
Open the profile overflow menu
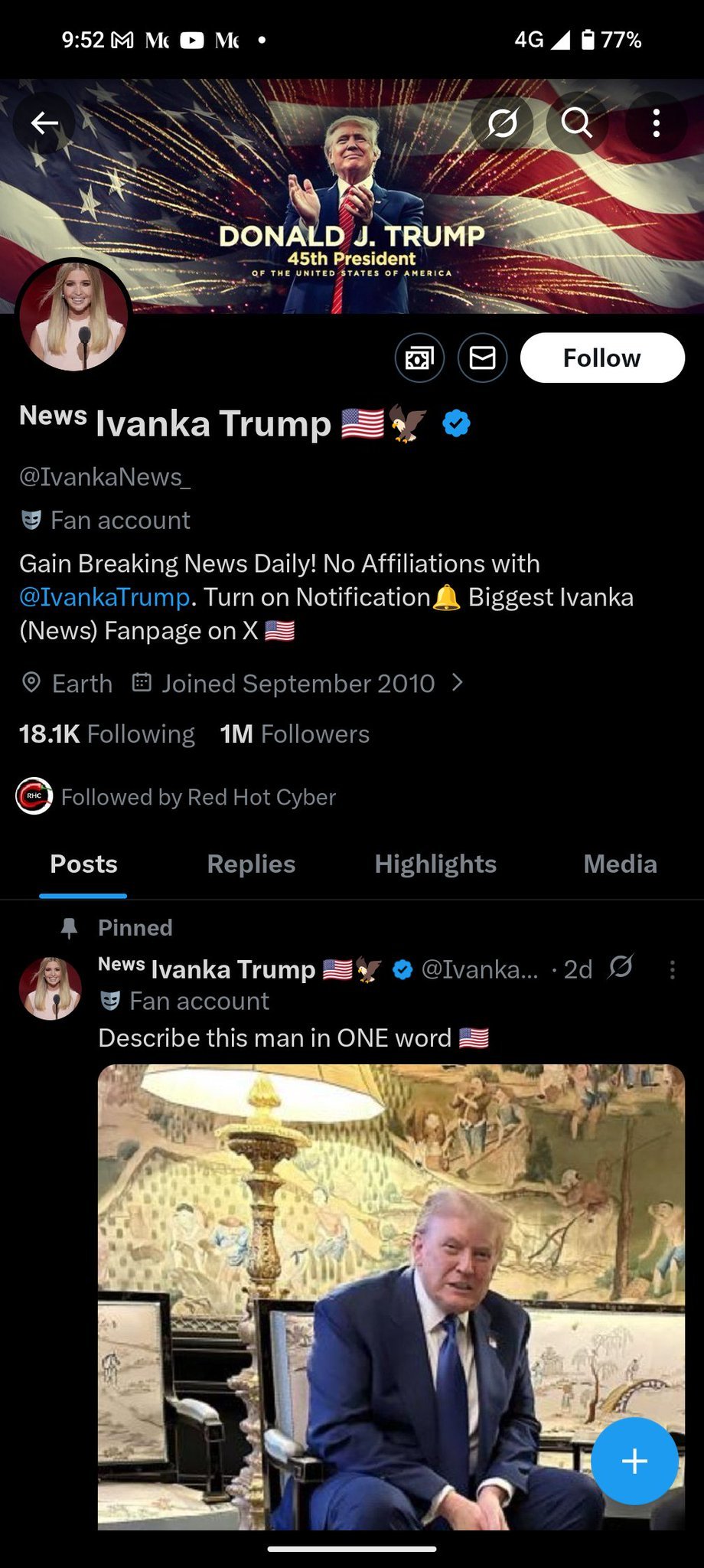click(656, 122)
